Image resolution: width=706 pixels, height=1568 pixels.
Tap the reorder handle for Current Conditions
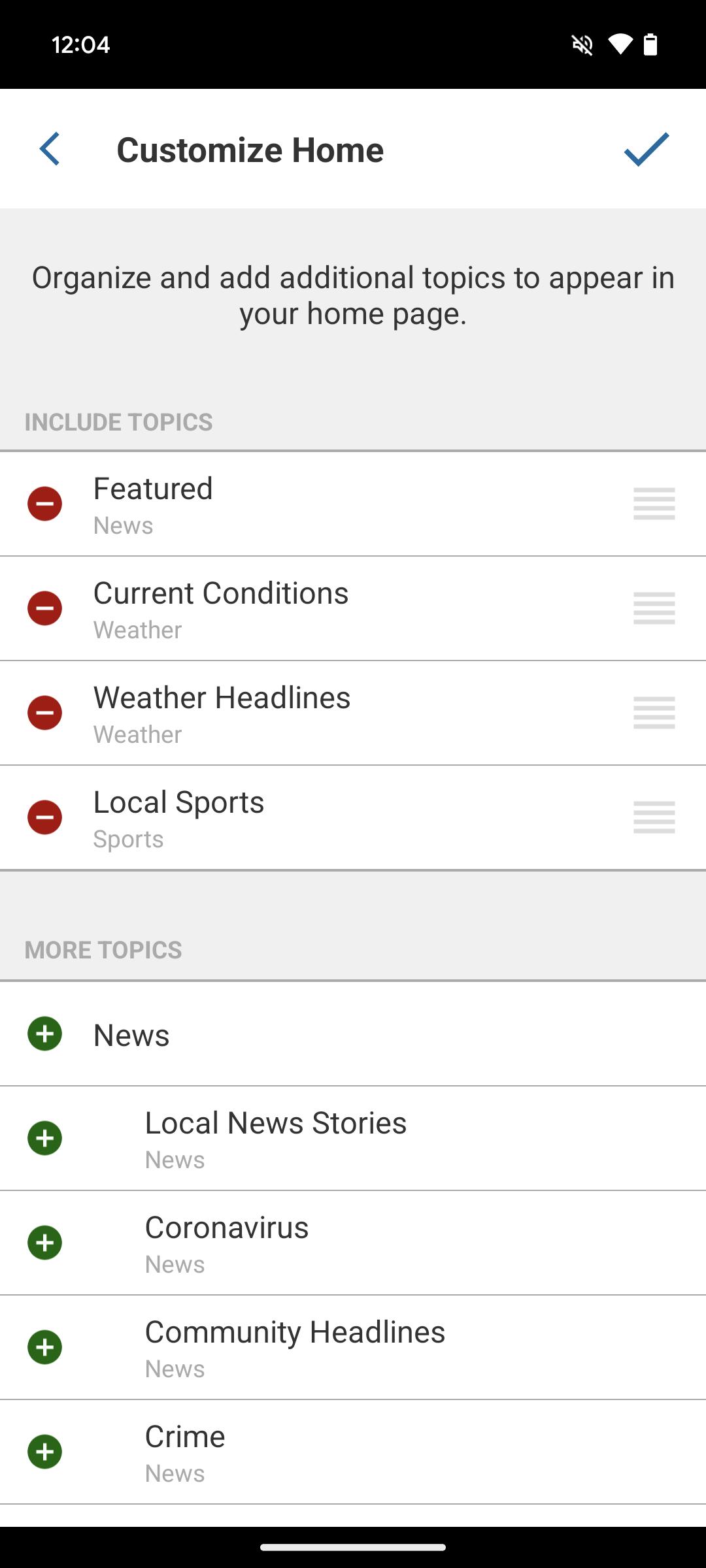(654, 608)
